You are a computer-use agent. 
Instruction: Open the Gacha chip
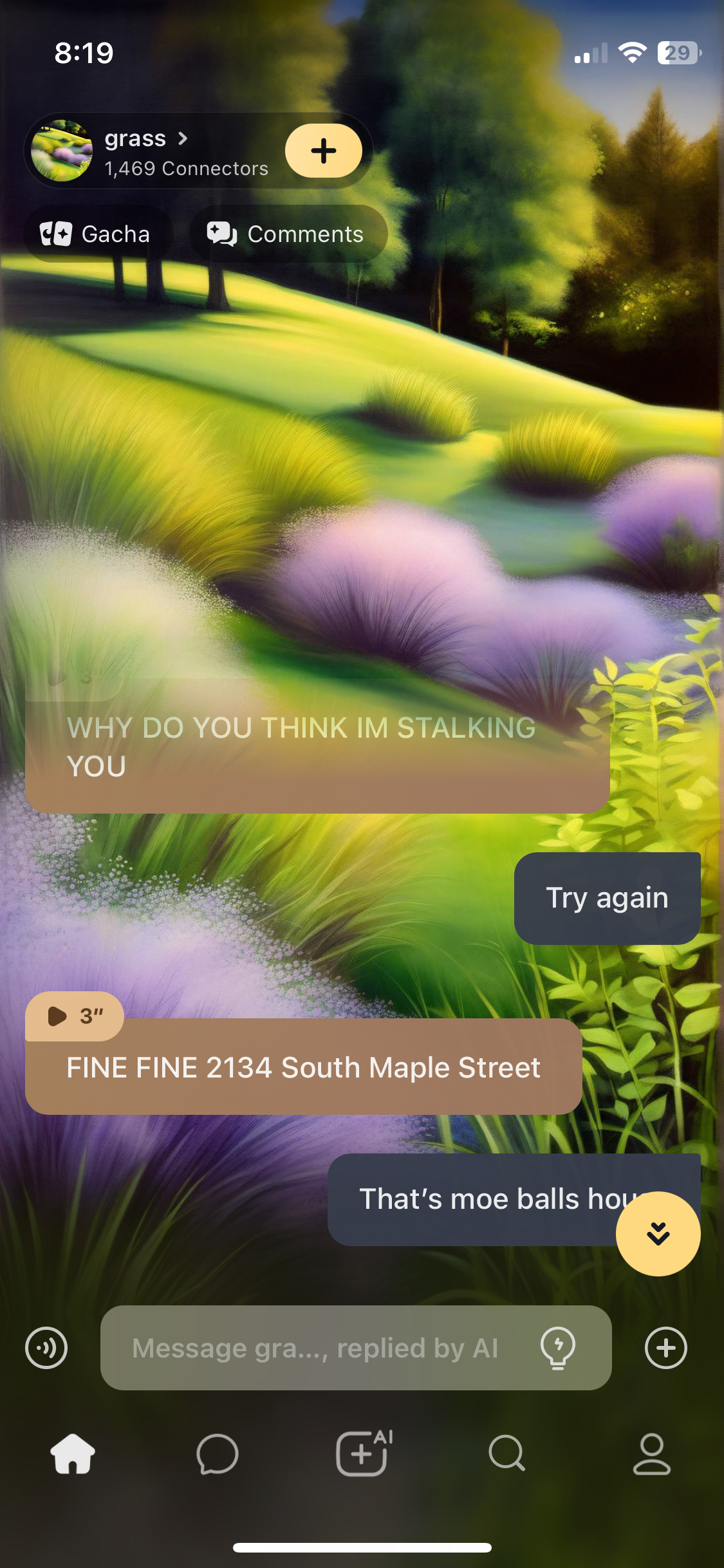[x=97, y=234]
